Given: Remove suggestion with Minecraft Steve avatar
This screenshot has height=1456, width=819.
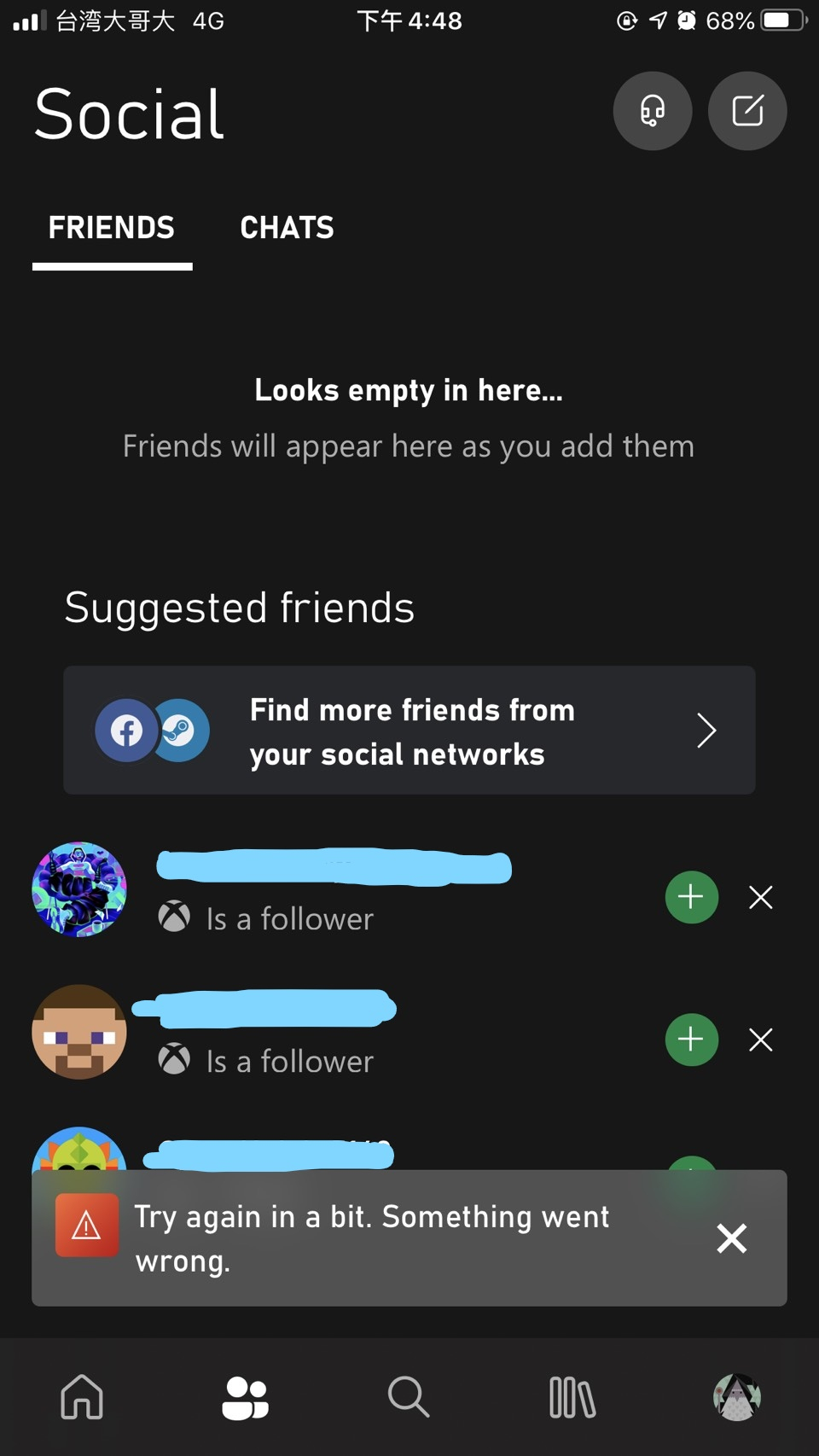Looking at the screenshot, I should point(761,1040).
